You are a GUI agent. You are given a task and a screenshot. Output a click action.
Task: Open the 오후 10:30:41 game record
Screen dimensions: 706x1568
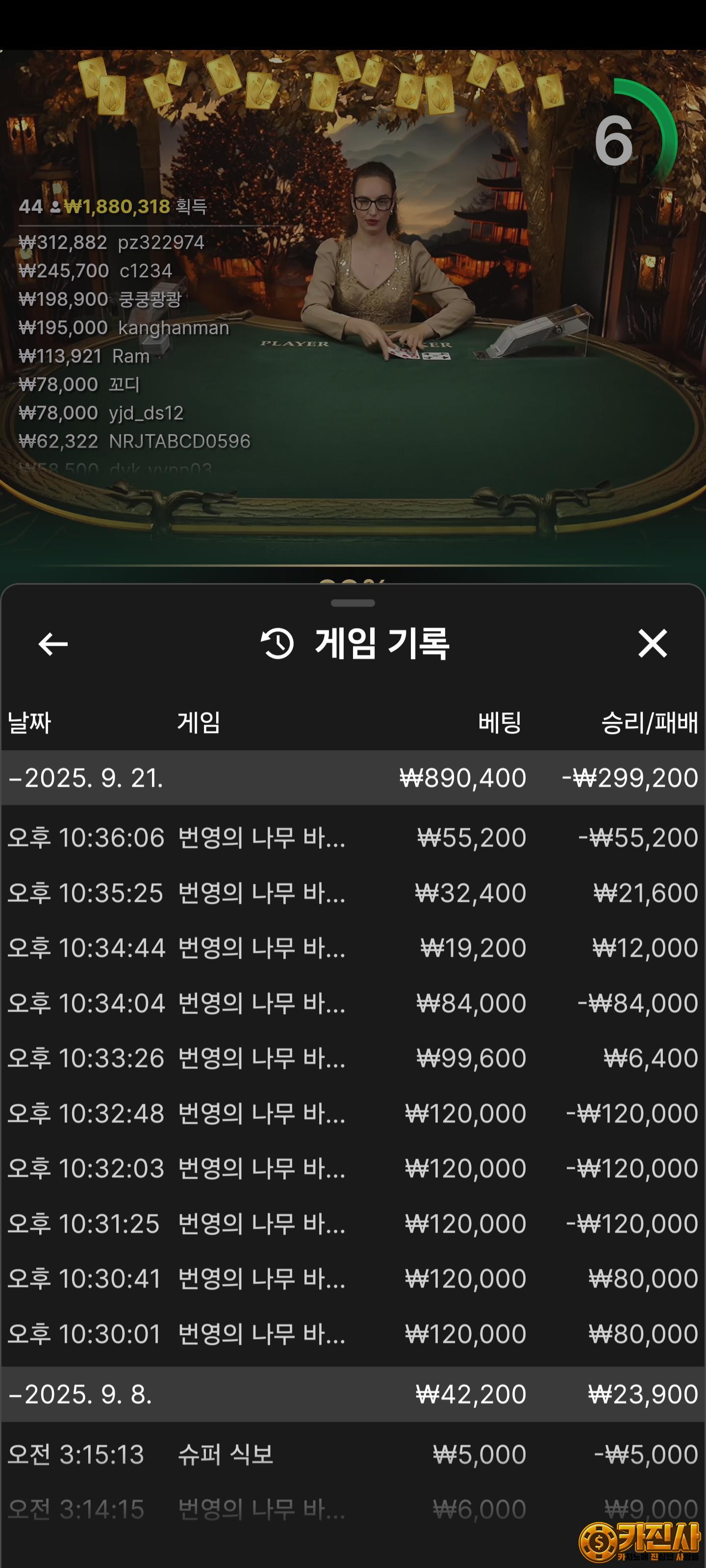point(353,1278)
